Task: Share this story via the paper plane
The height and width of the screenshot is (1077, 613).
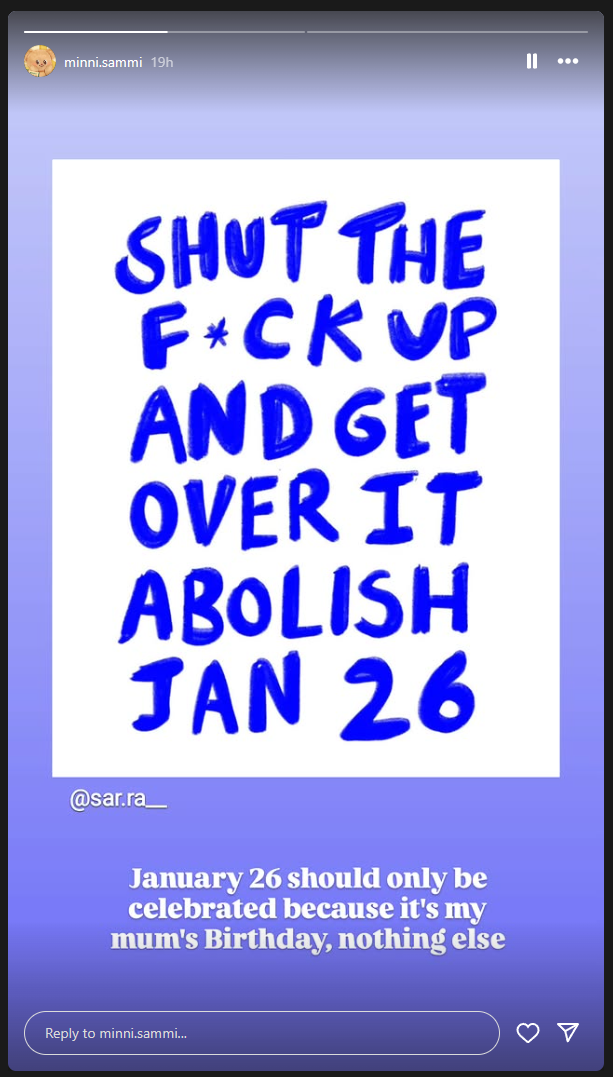Action: pos(568,1032)
